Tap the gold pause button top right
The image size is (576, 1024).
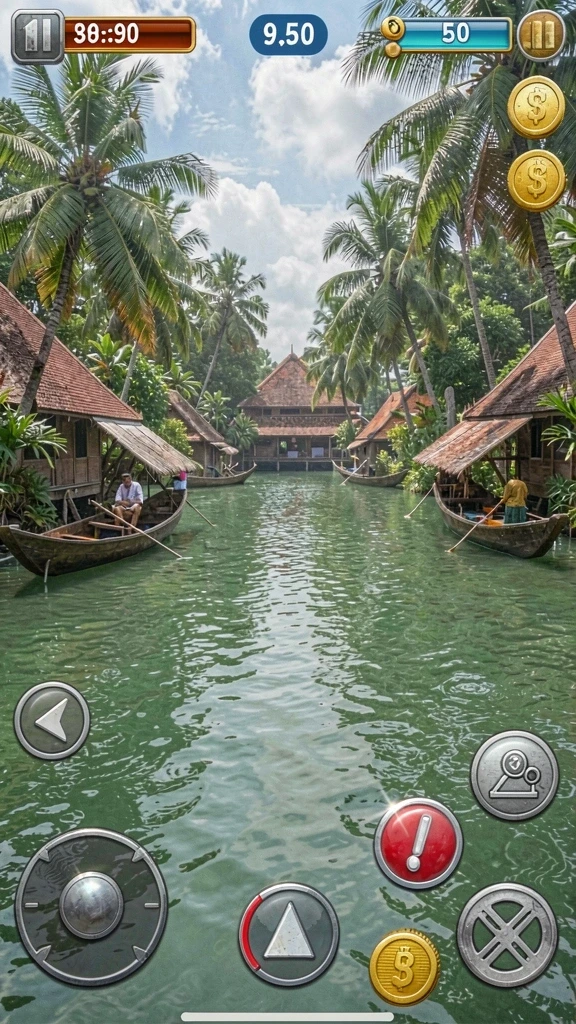click(x=541, y=35)
